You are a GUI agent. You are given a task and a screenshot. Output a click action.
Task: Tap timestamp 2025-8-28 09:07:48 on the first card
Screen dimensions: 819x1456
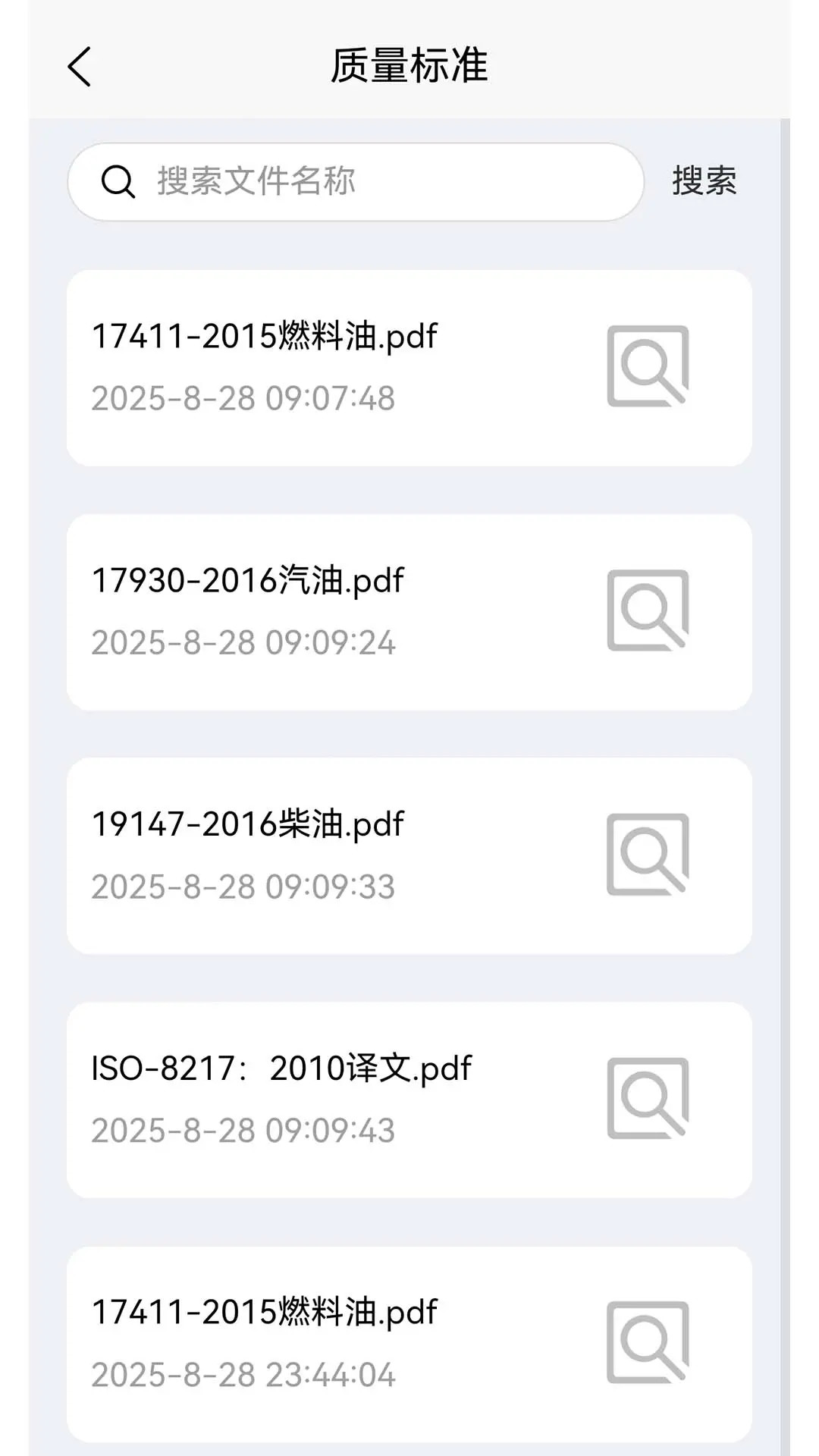pos(243,398)
